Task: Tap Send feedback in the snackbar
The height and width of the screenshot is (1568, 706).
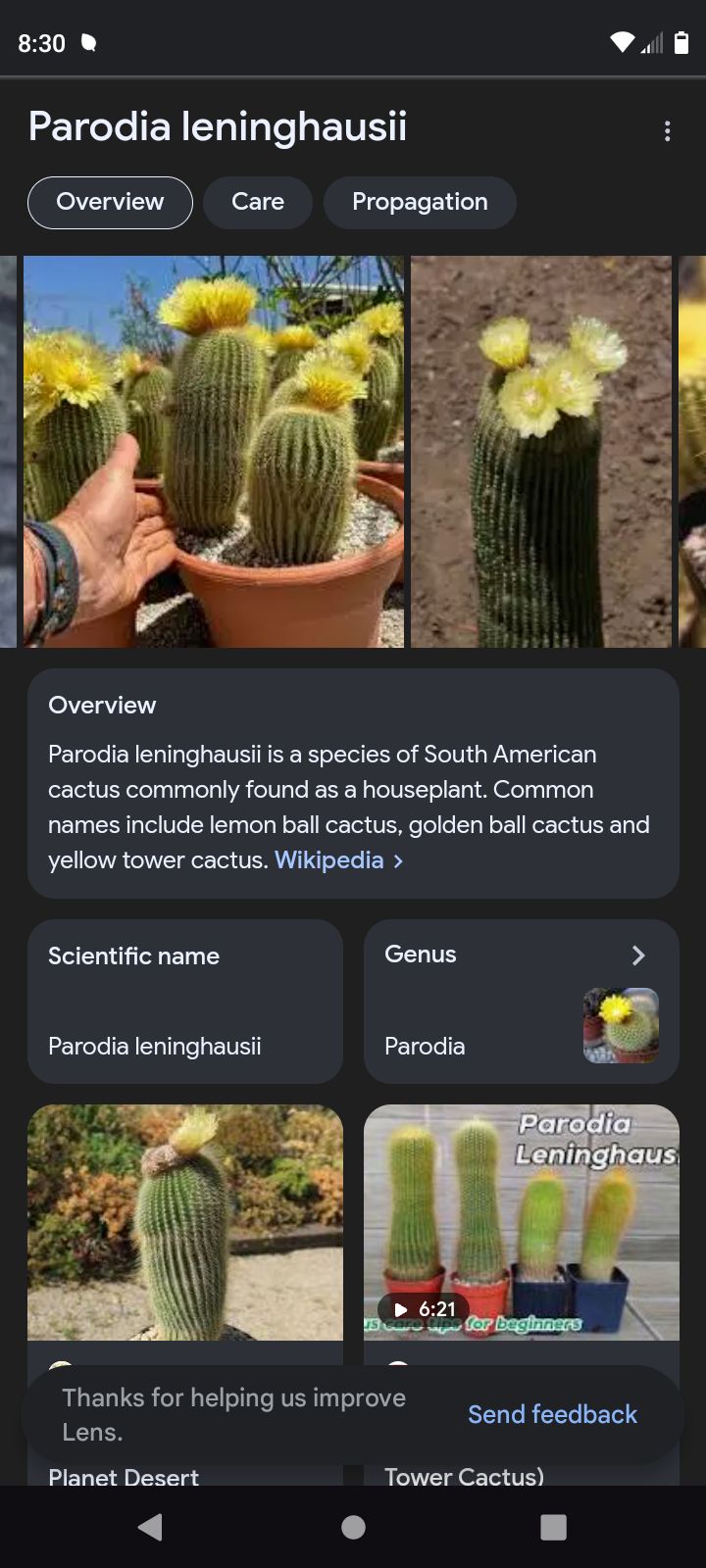Action: pyautogui.click(x=552, y=1414)
